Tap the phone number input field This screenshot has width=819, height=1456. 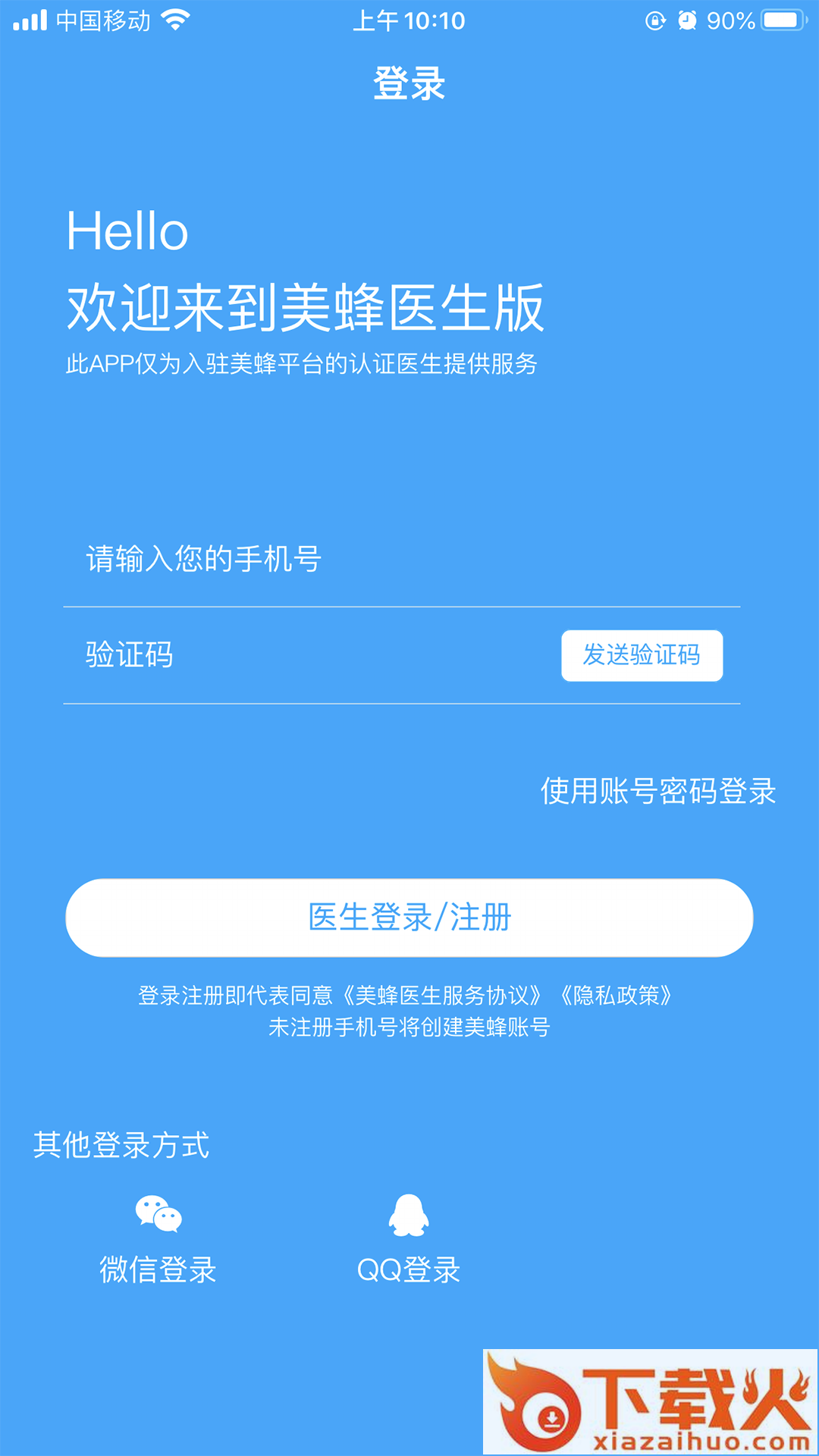click(402, 560)
